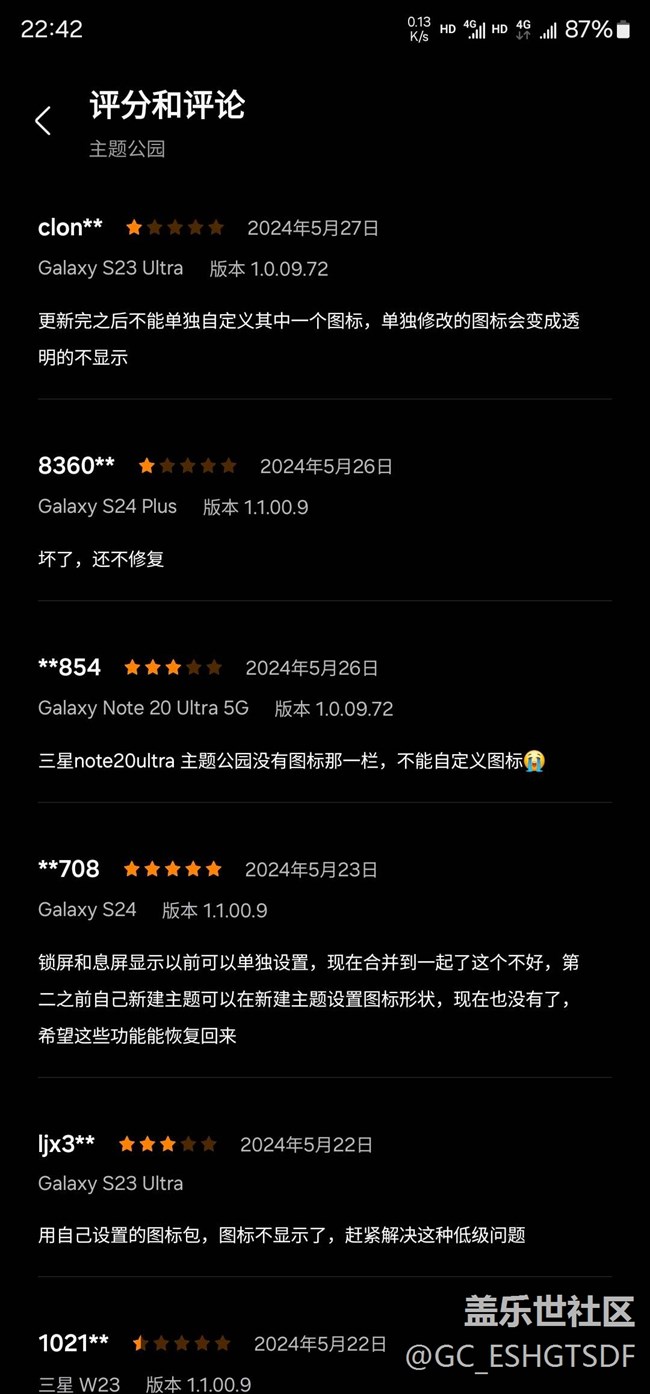Go back using the top-left arrow
The height and width of the screenshot is (1394, 650).
(43, 122)
